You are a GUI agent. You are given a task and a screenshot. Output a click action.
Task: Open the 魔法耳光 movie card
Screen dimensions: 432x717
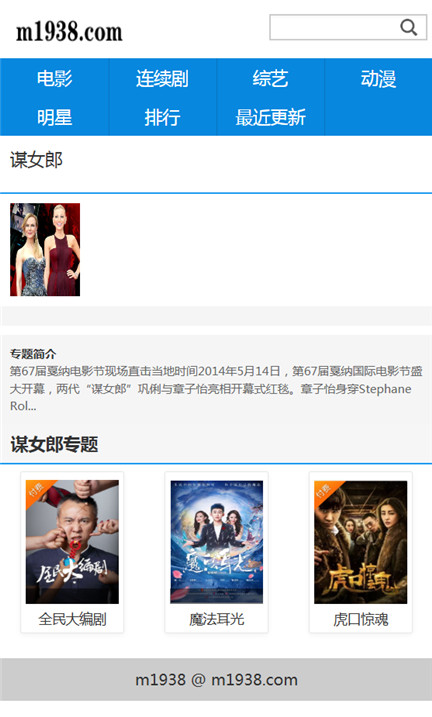click(217, 552)
